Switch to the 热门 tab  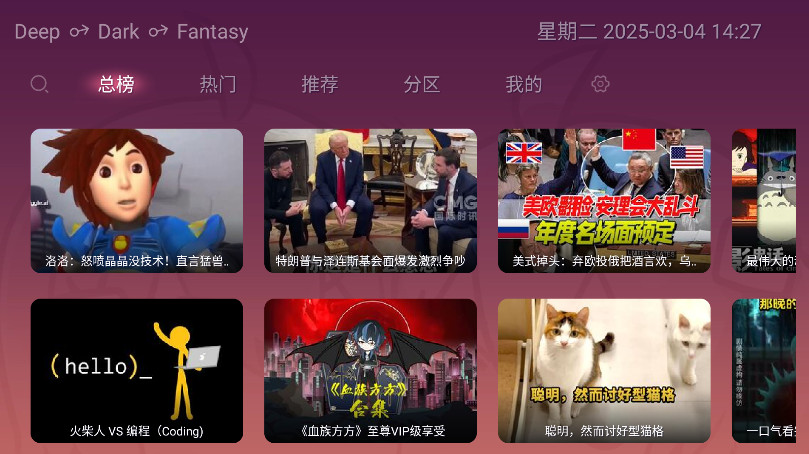[x=218, y=84]
